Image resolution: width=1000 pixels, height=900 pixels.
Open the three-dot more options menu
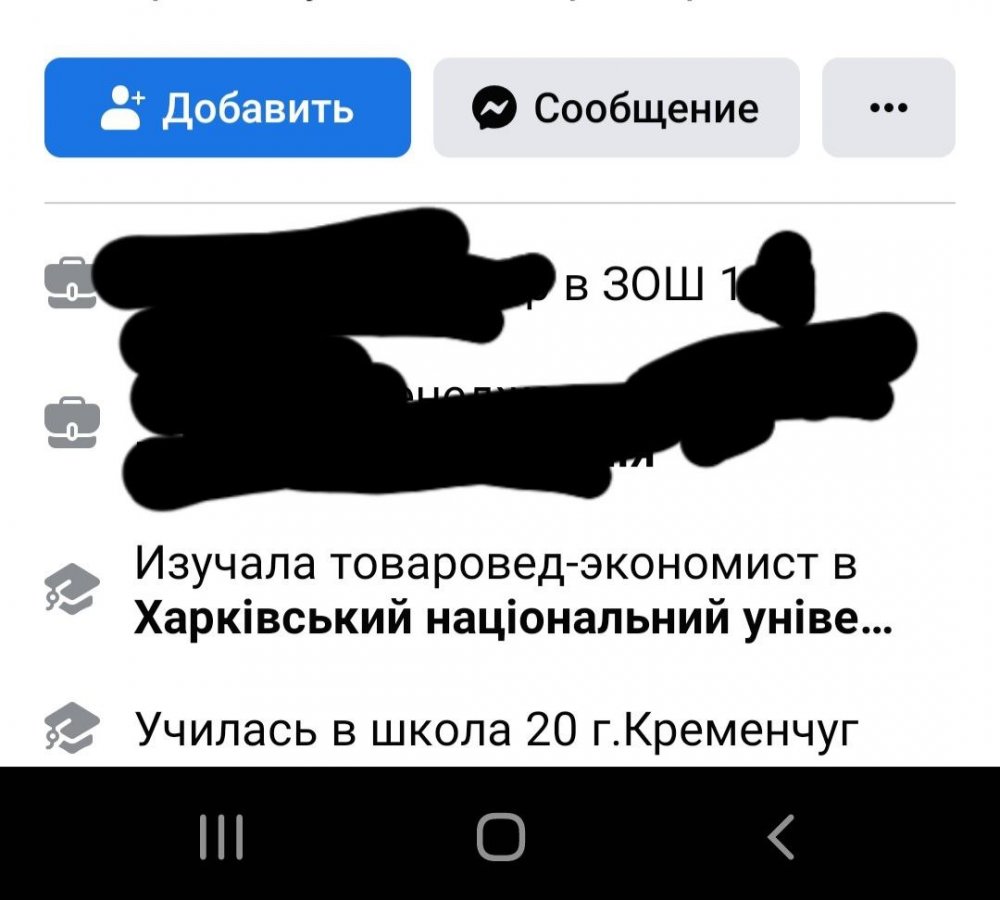(x=888, y=108)
